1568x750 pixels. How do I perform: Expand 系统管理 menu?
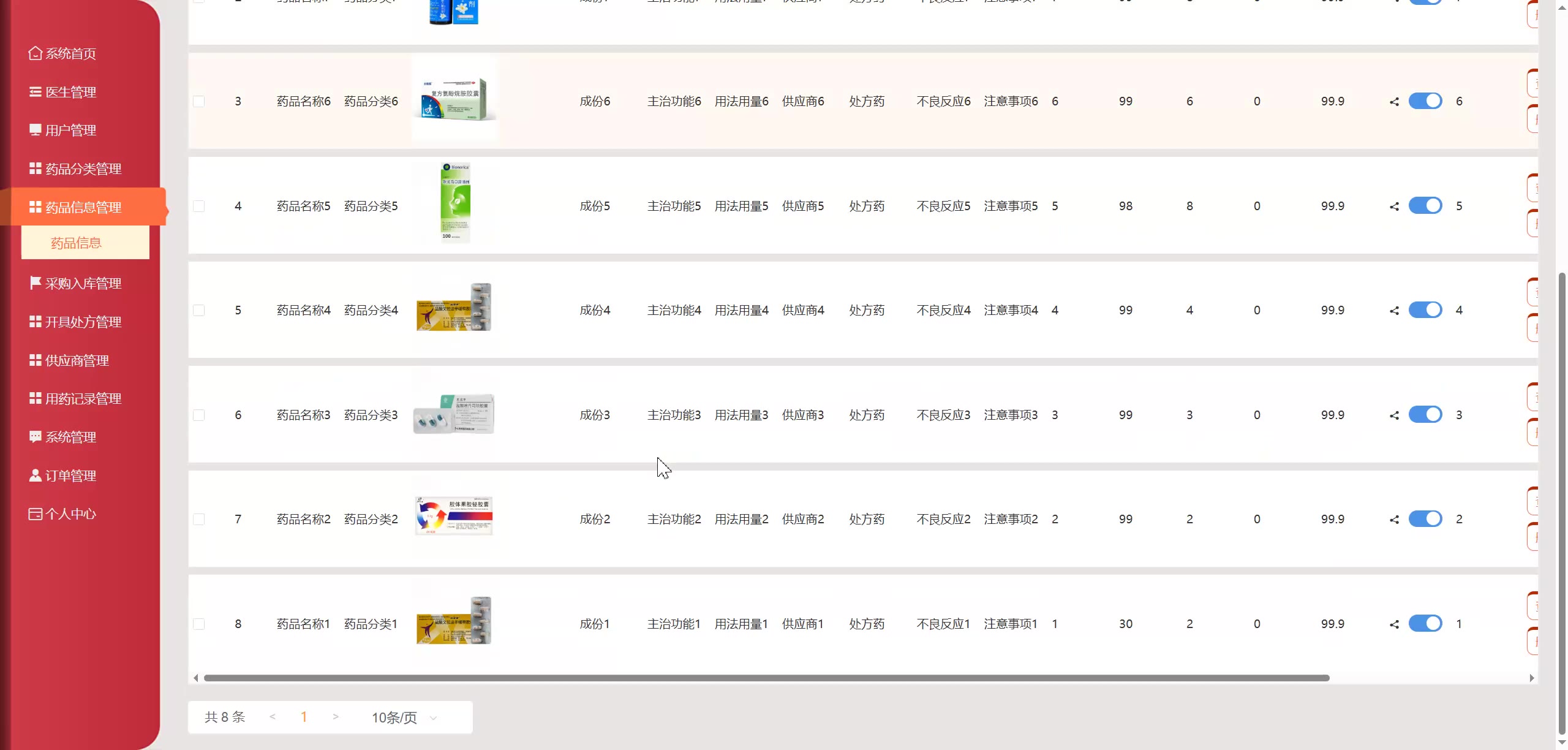[70, 438]
